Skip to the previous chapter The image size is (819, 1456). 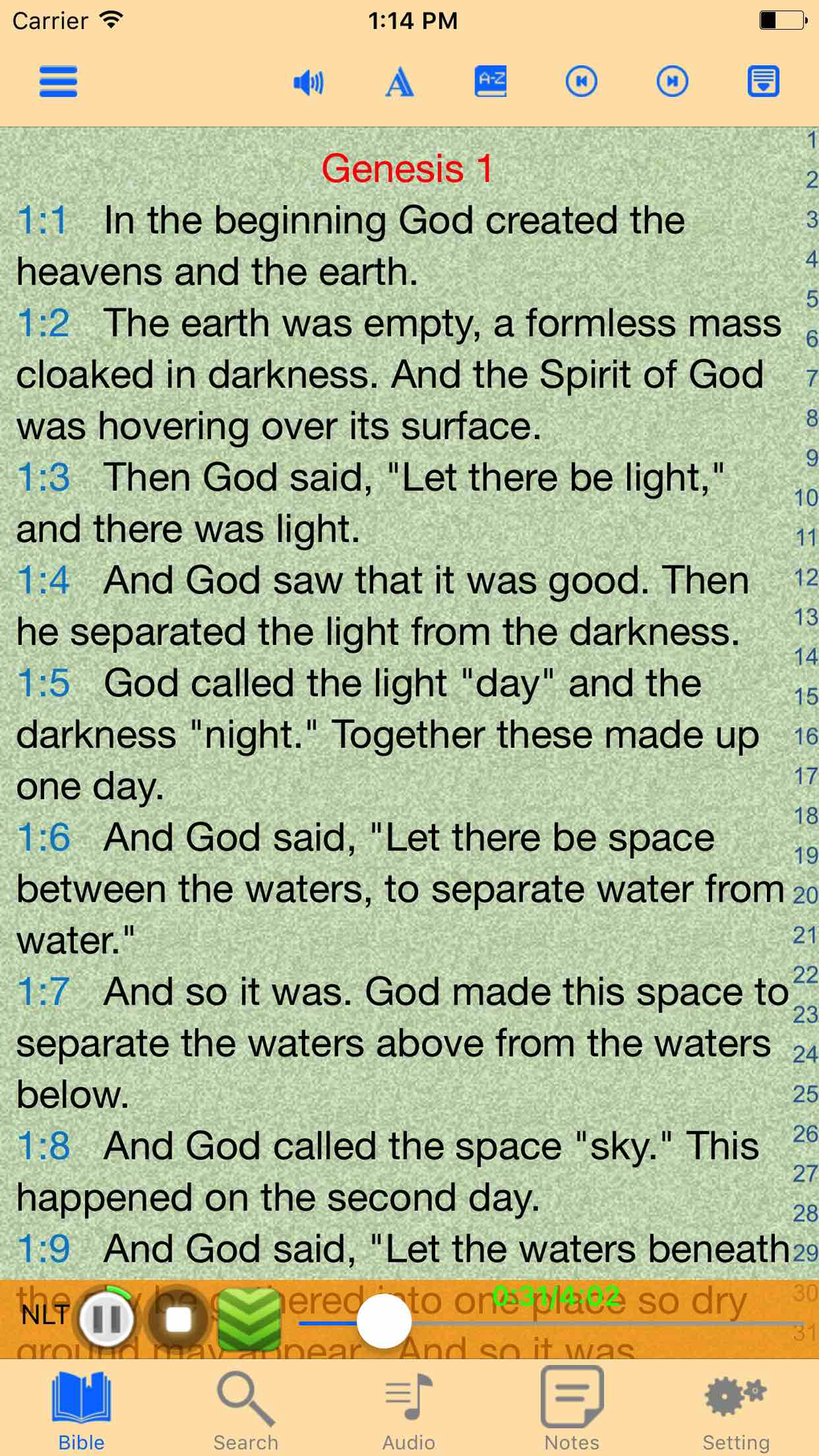581,81
